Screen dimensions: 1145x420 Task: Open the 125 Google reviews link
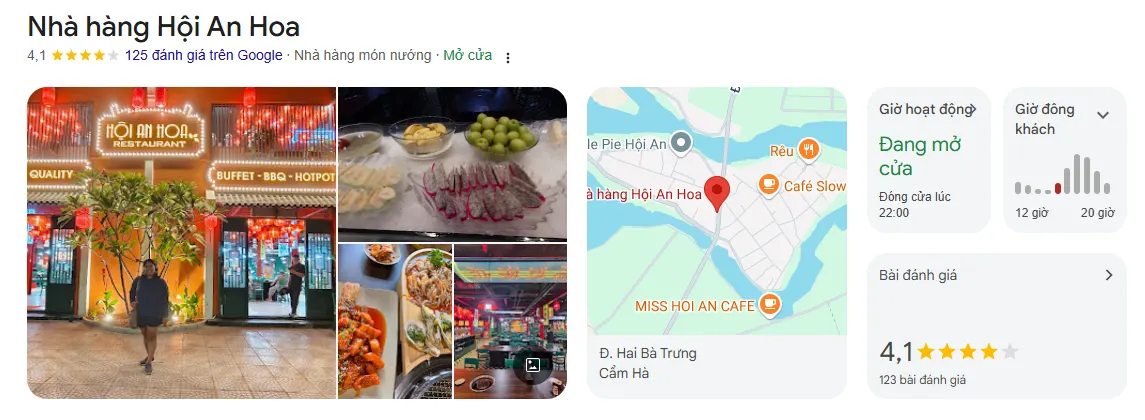pyautogui.click(x=204, y=55)
